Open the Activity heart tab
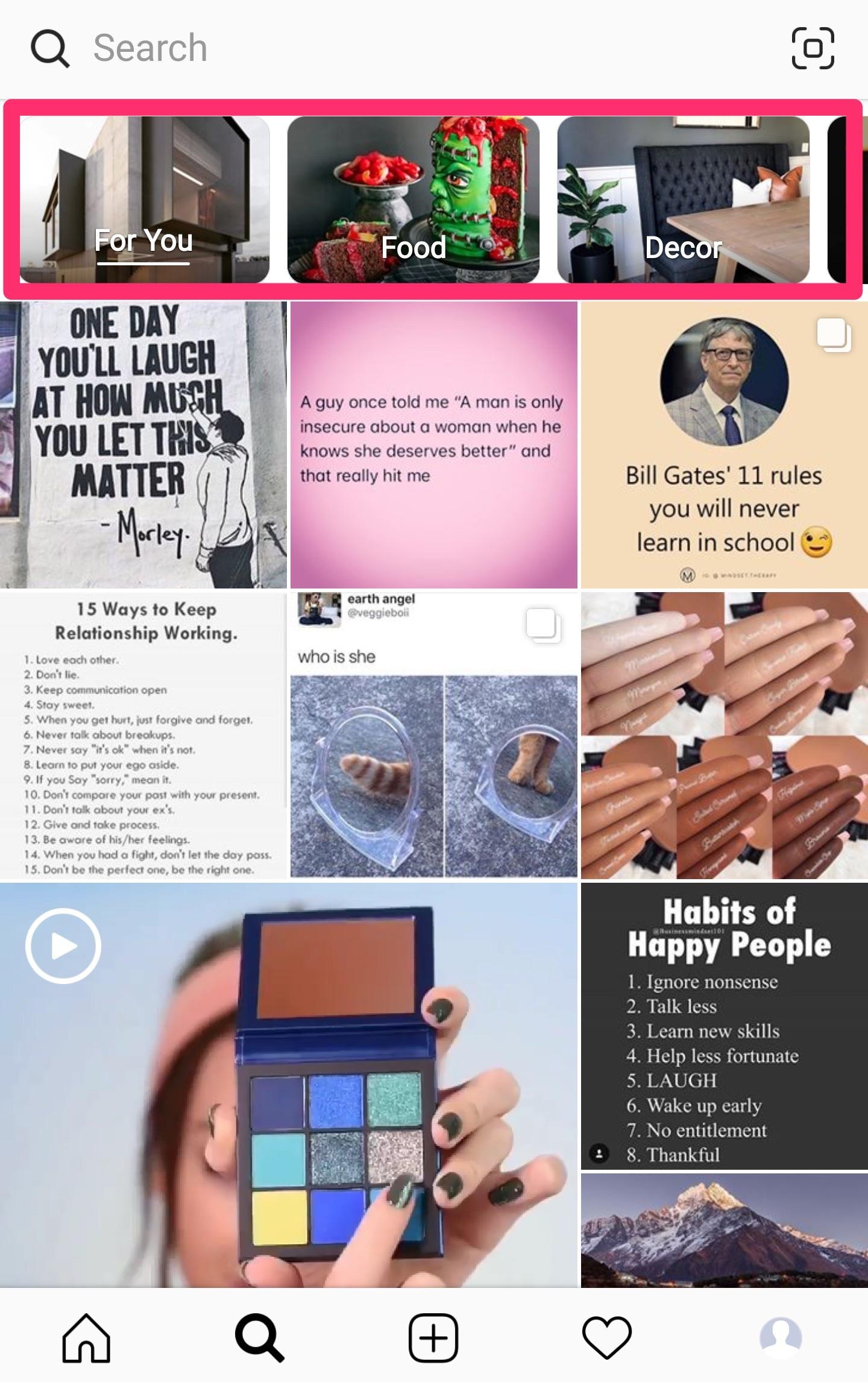868x1382 pixels. click(607, 1337)
